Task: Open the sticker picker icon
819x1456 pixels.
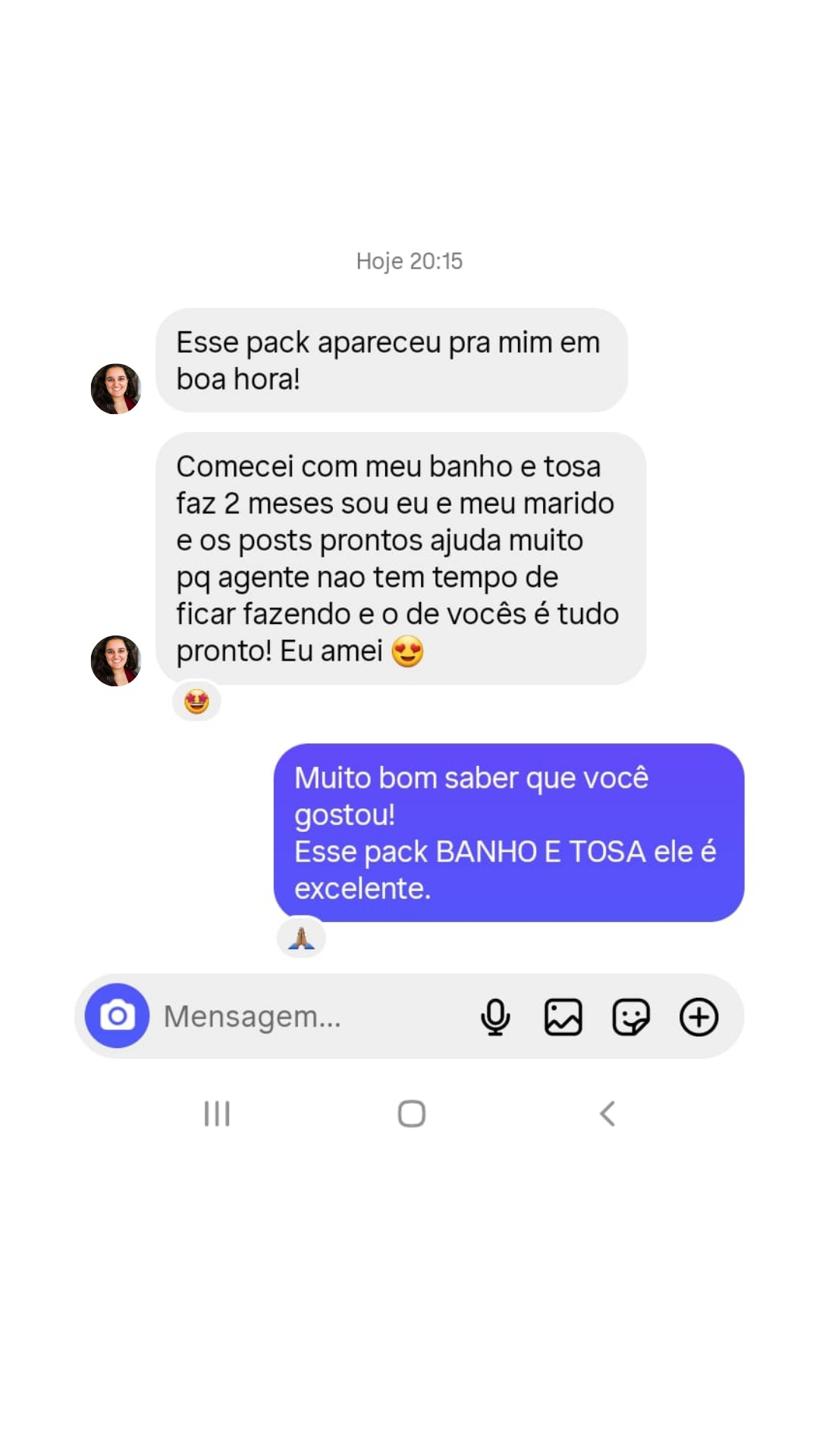Action: pos(631,1016)
